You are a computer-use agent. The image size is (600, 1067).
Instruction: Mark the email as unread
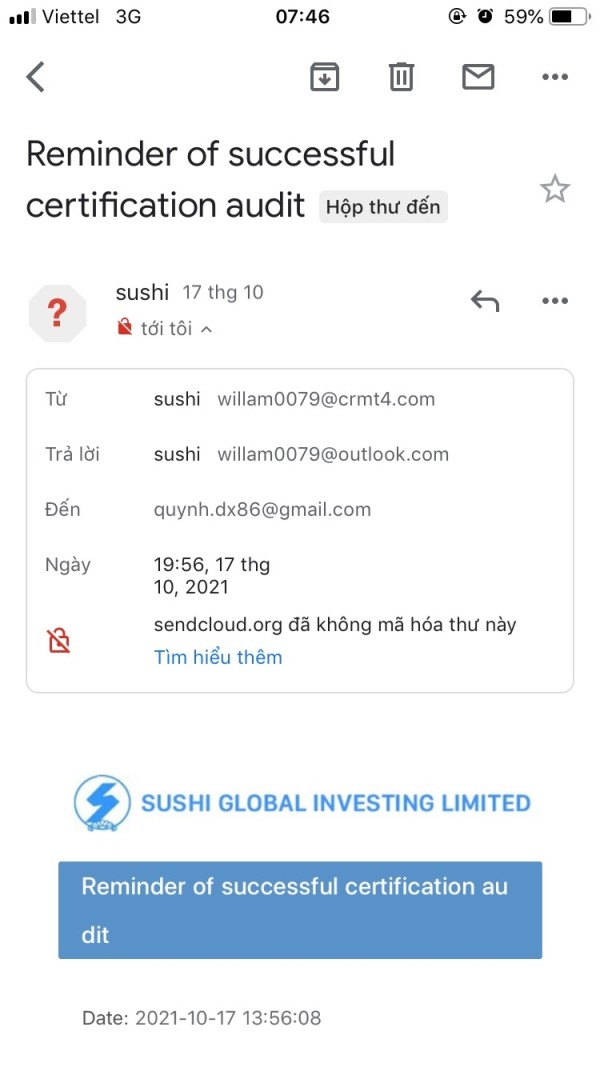click(x=478, y=76)
